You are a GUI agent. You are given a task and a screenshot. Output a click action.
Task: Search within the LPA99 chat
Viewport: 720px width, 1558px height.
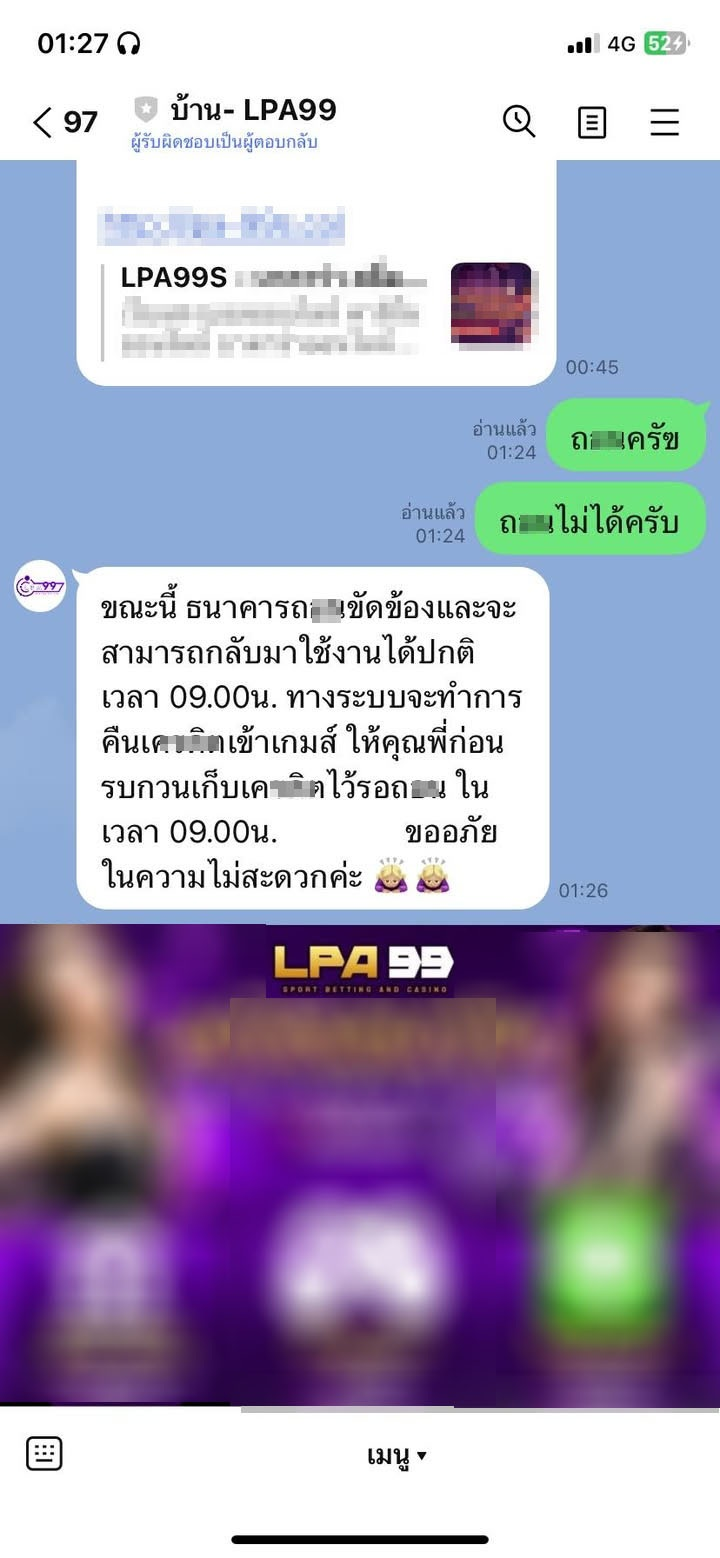[x=518, y=122]
